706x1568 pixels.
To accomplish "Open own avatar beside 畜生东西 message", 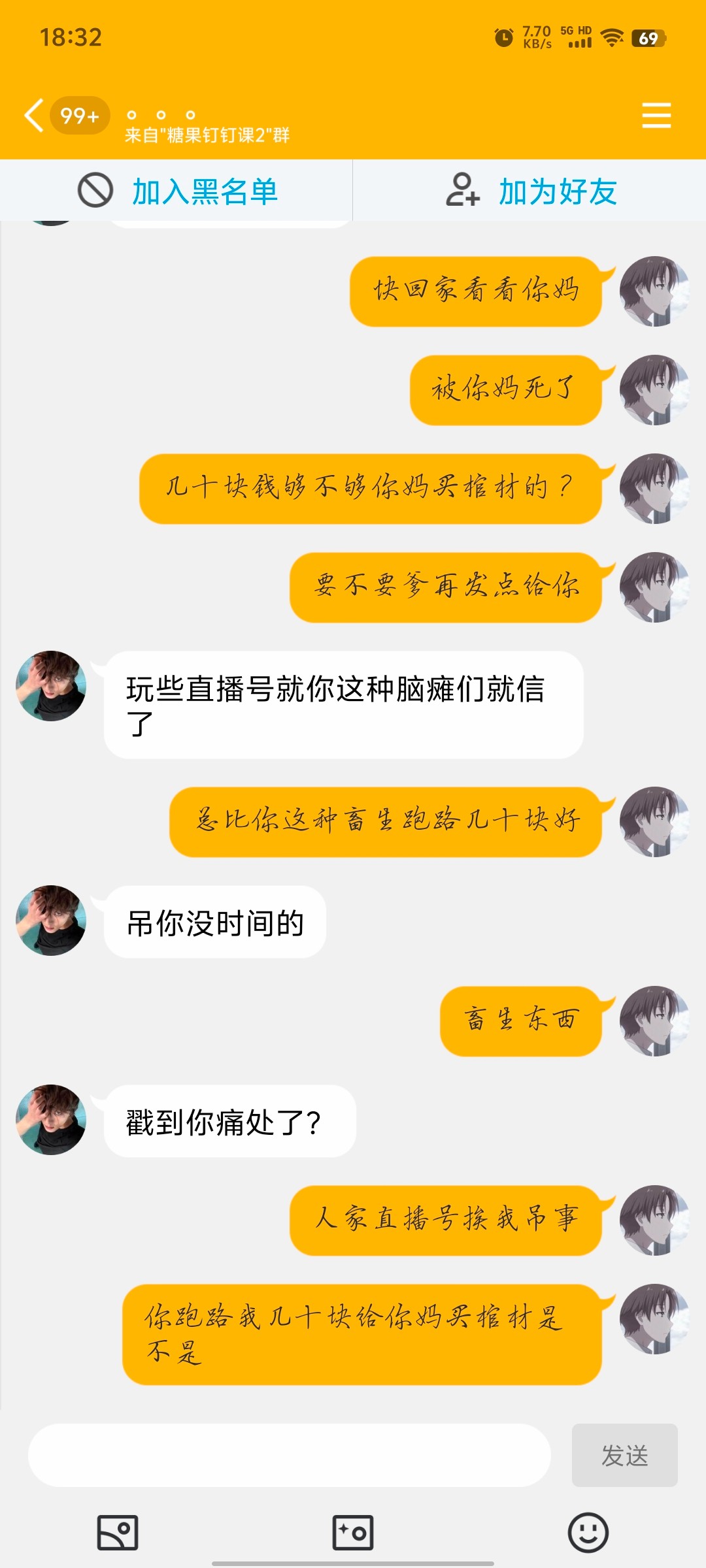I will 654,1021.
